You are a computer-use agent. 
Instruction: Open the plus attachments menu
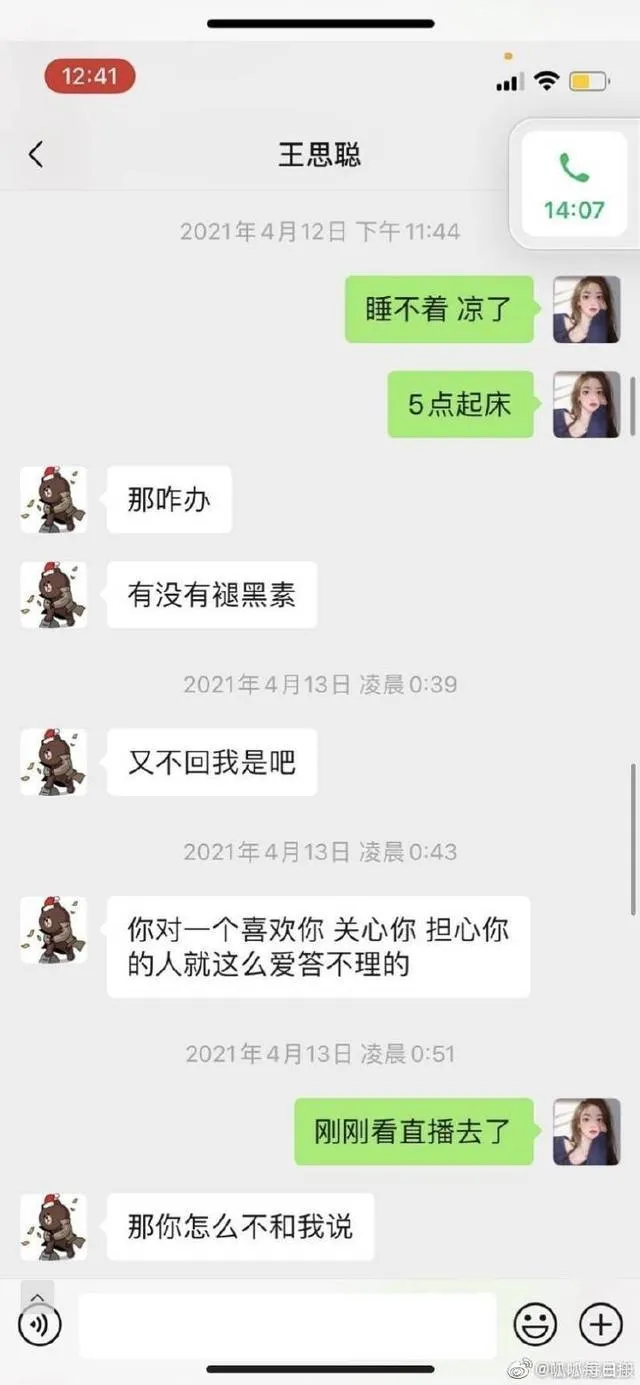point(601,1325)
